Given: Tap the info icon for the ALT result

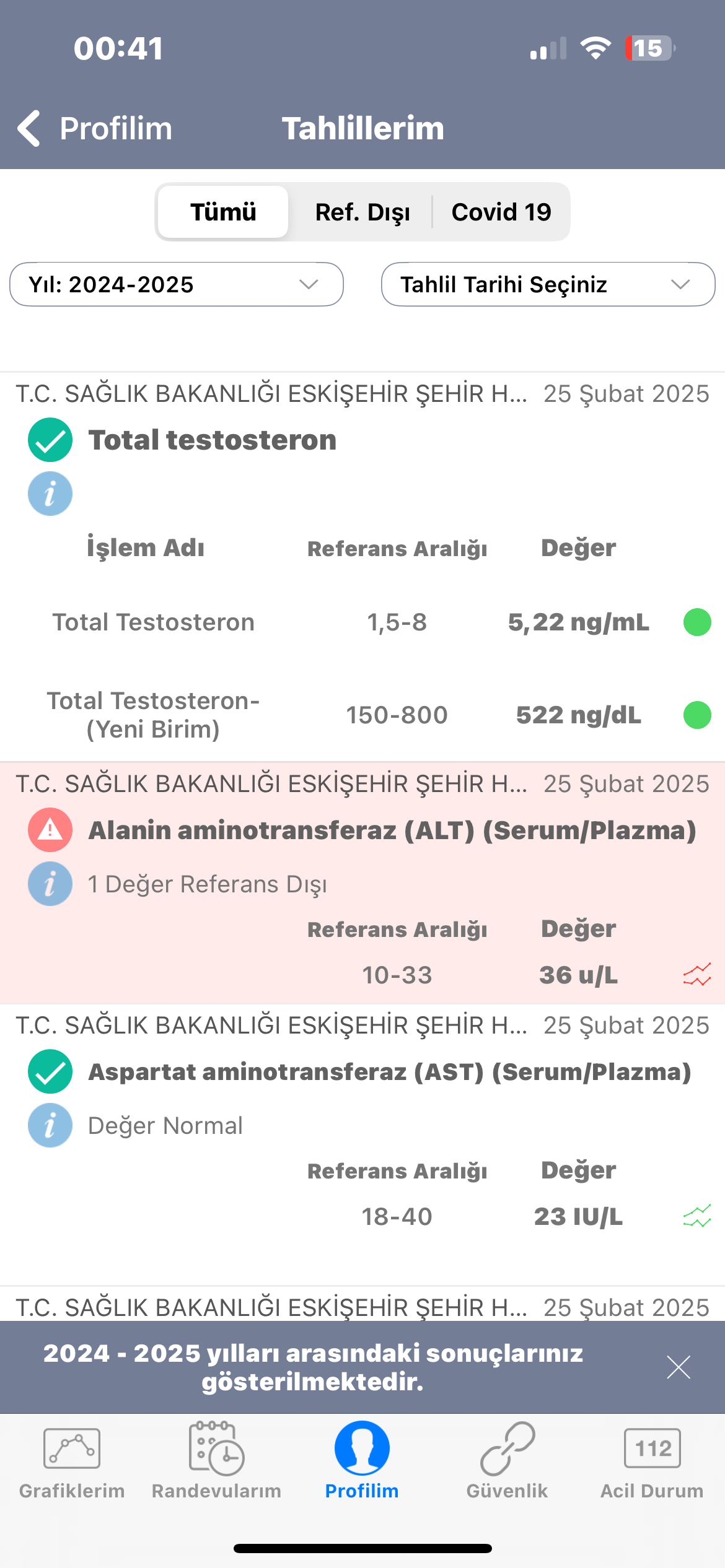Looking at the screenshot, I should click(50, 884).
